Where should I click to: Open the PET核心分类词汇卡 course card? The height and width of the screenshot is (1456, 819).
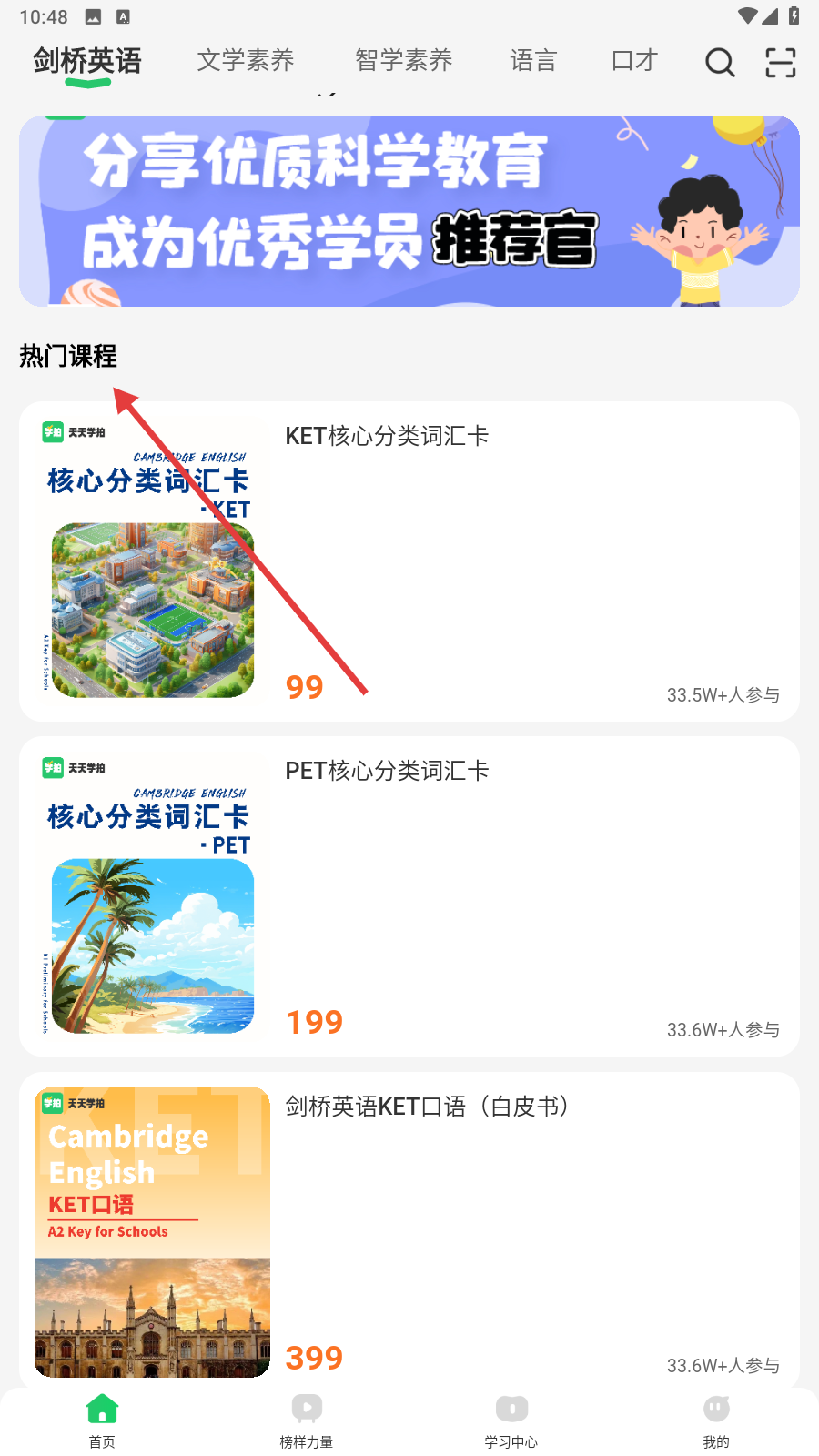pos(409,896)
